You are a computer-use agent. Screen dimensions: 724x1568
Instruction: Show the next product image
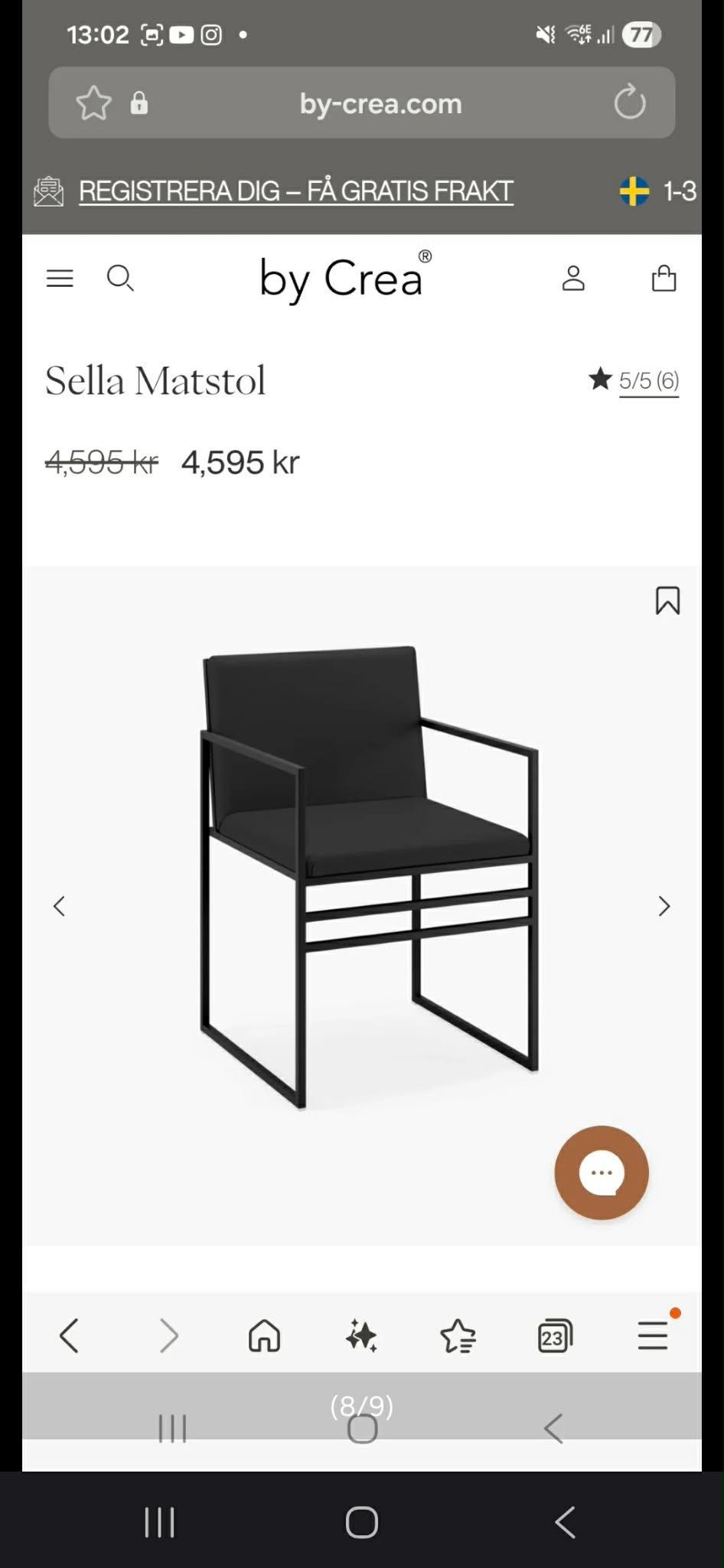click(x=664, y=907)
